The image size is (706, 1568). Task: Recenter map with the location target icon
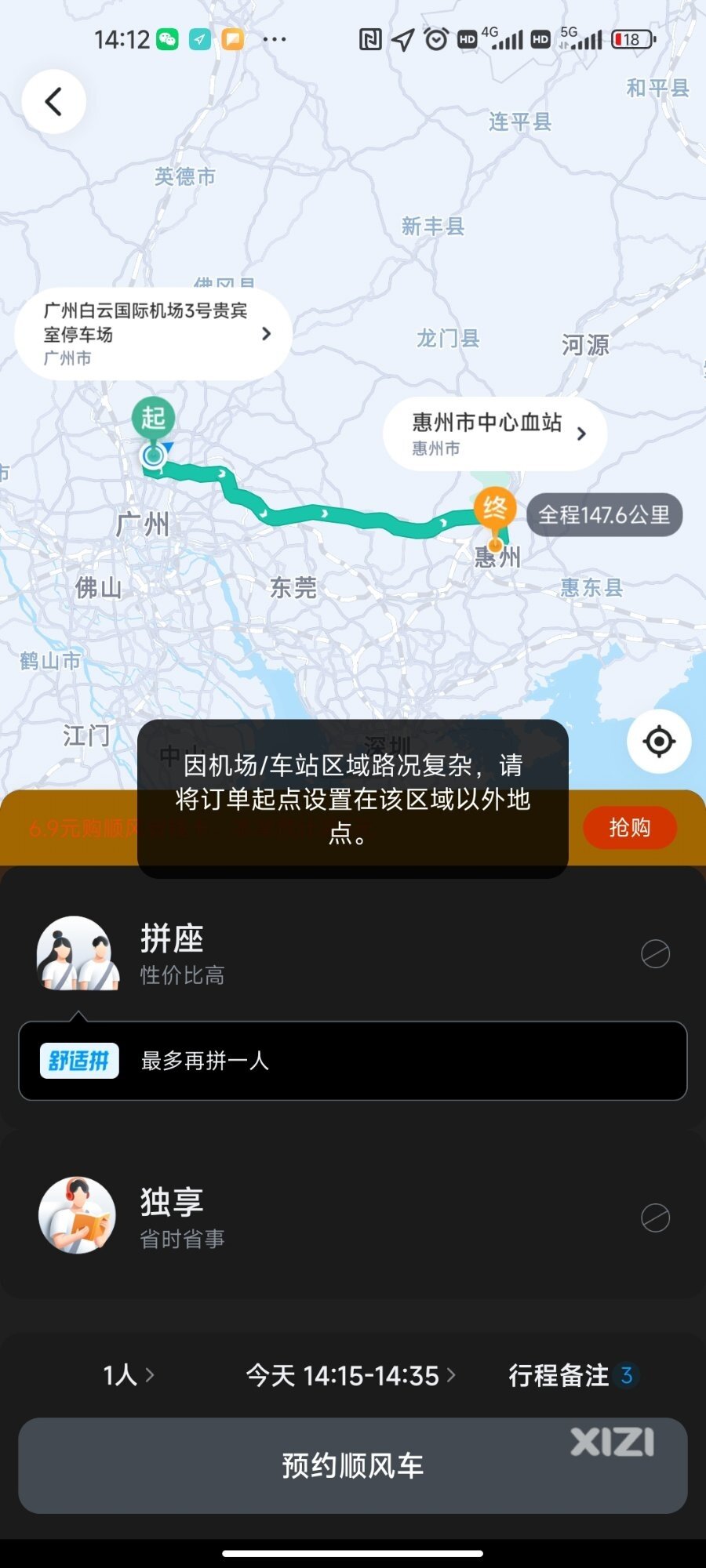(658, 741)
